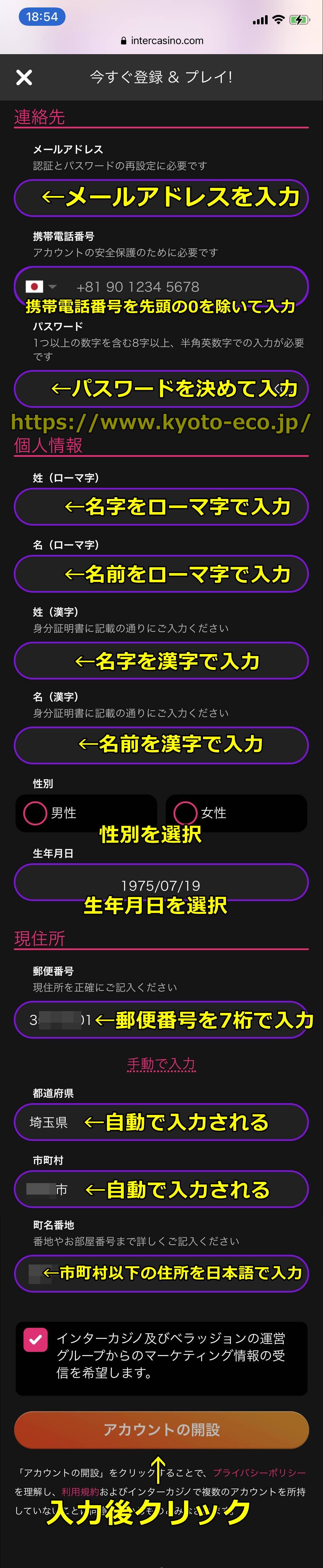This screenshot has height=1568, width=323.
Task: Tap the アカウントの開設 button
Action: tap(161, 1429)
